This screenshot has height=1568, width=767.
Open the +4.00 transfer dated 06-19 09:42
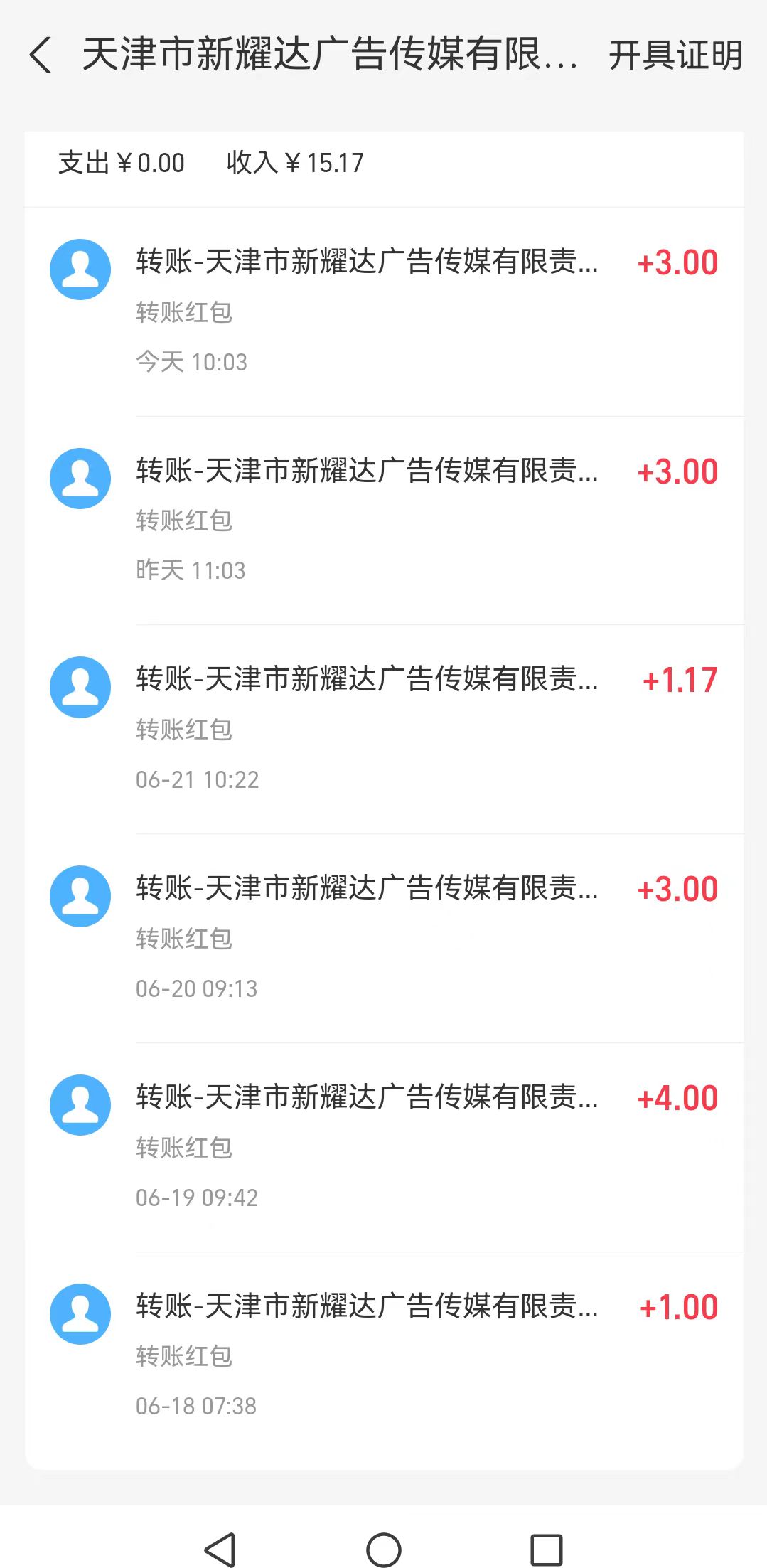[x=384, y=1148]
